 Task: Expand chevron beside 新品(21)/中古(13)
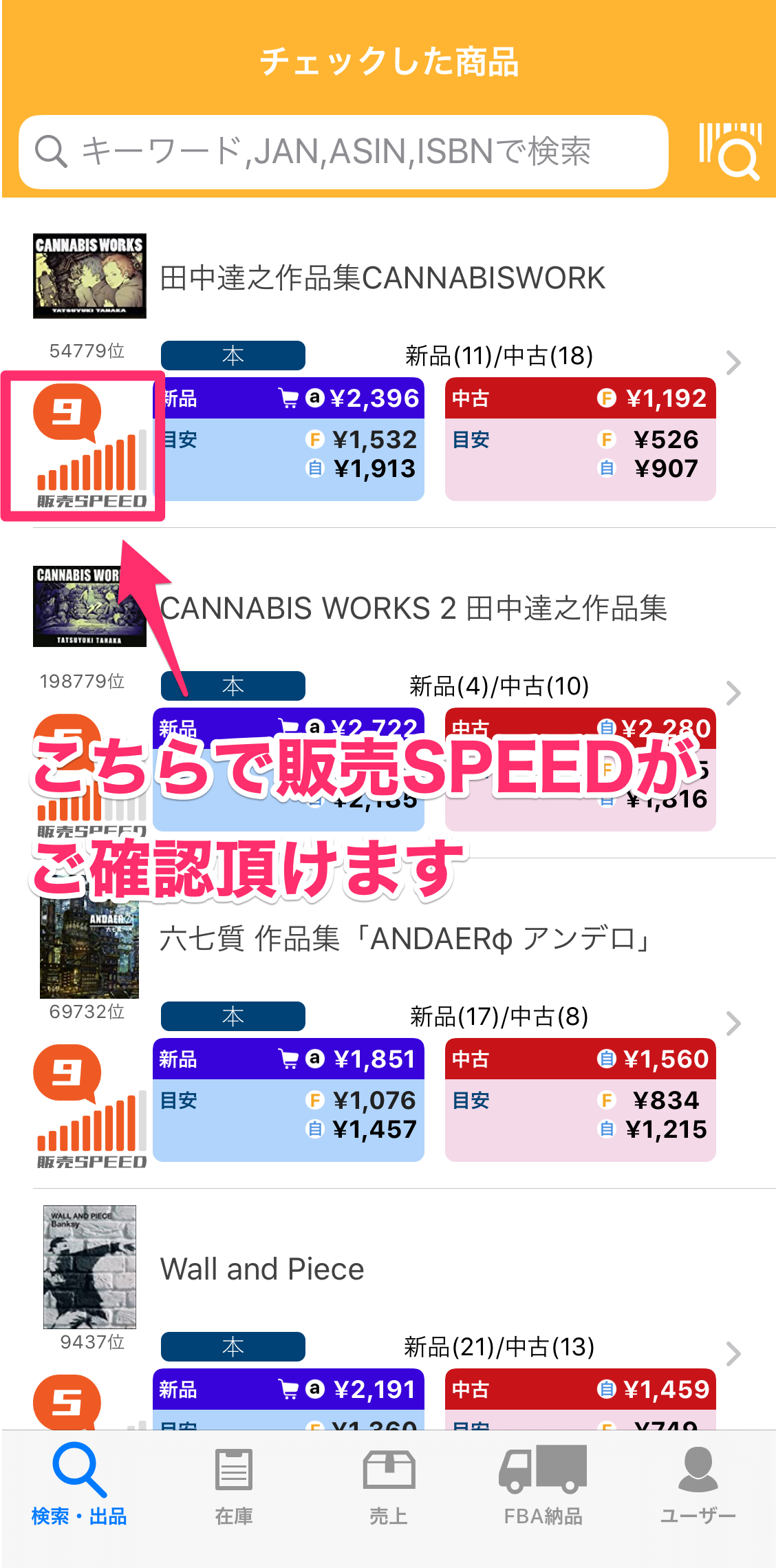pos(733,1353)
